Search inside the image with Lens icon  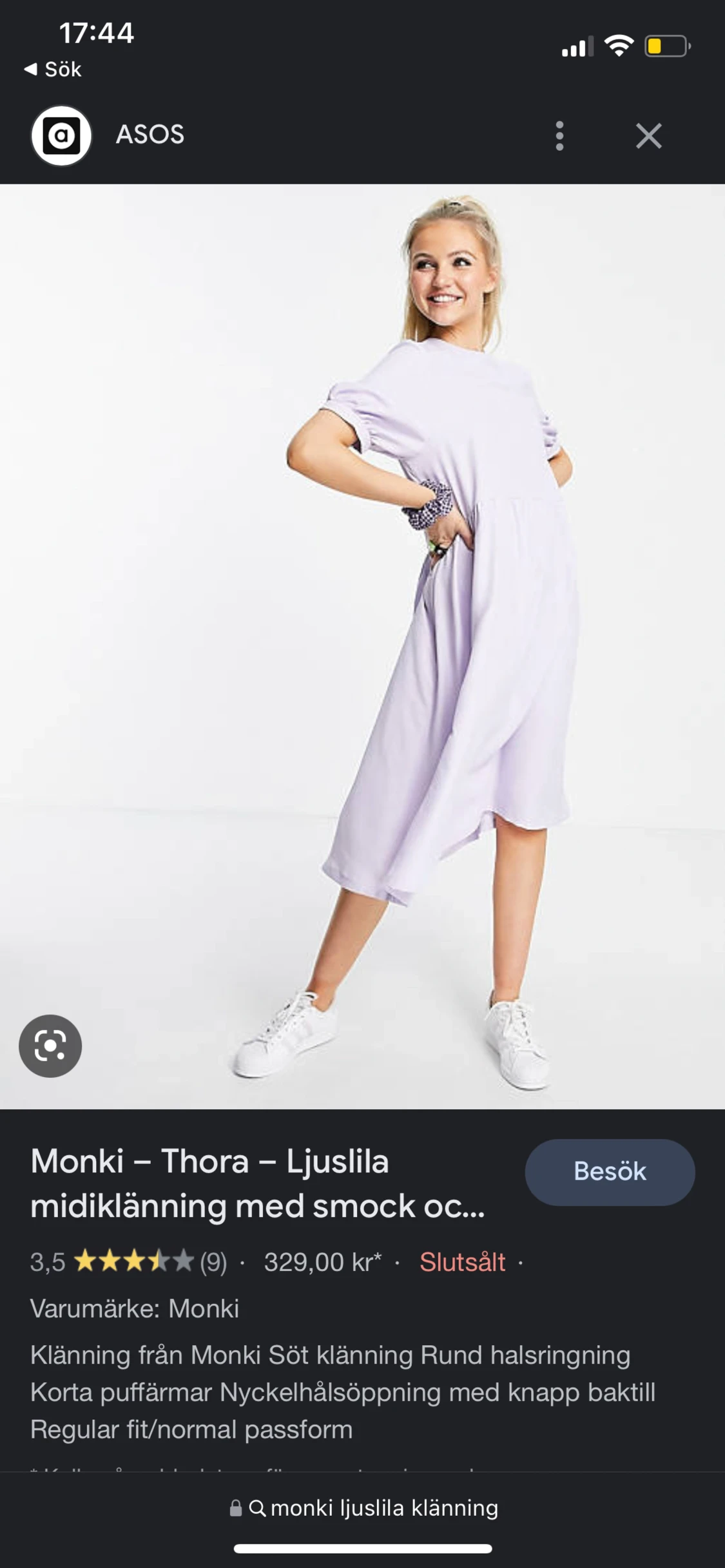pyautogui.click(x=50, y=1046)
